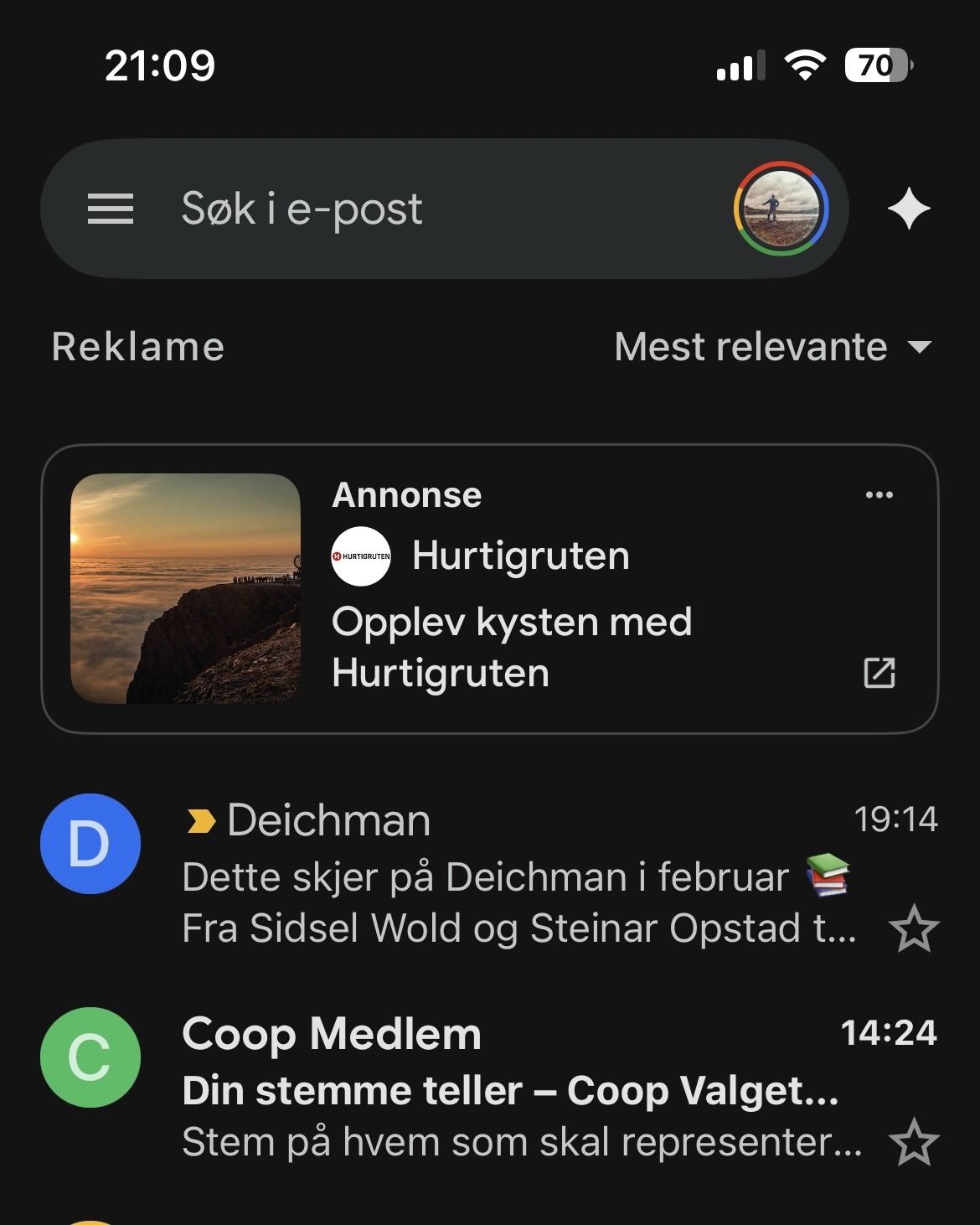The width and height of the screenshot is (980, 1225).
Task: Tap the Søk i e-post search field
Action: click(x=419, y=209)
